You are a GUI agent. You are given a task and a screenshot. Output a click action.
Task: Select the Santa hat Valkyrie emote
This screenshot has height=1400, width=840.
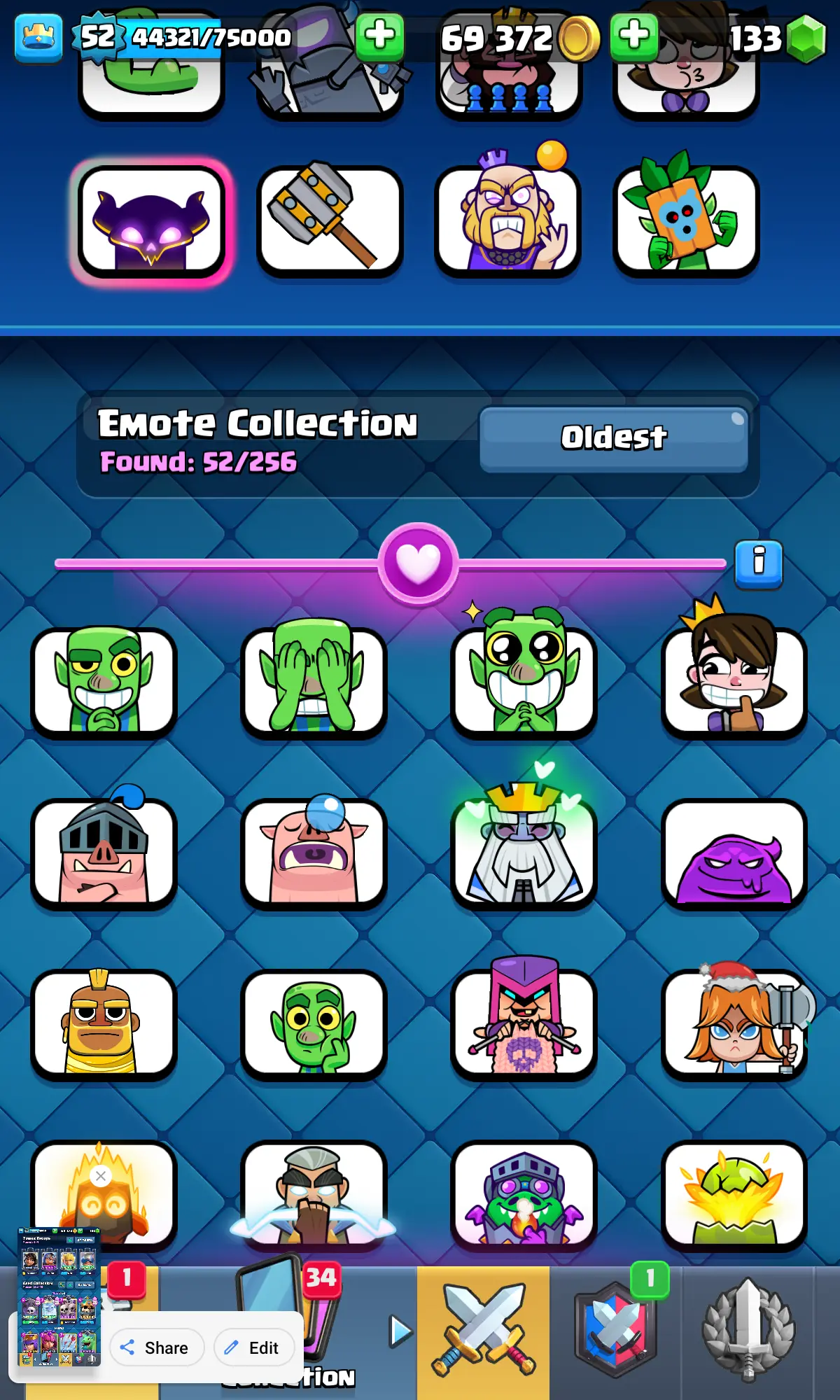(x=734, y=1023)
